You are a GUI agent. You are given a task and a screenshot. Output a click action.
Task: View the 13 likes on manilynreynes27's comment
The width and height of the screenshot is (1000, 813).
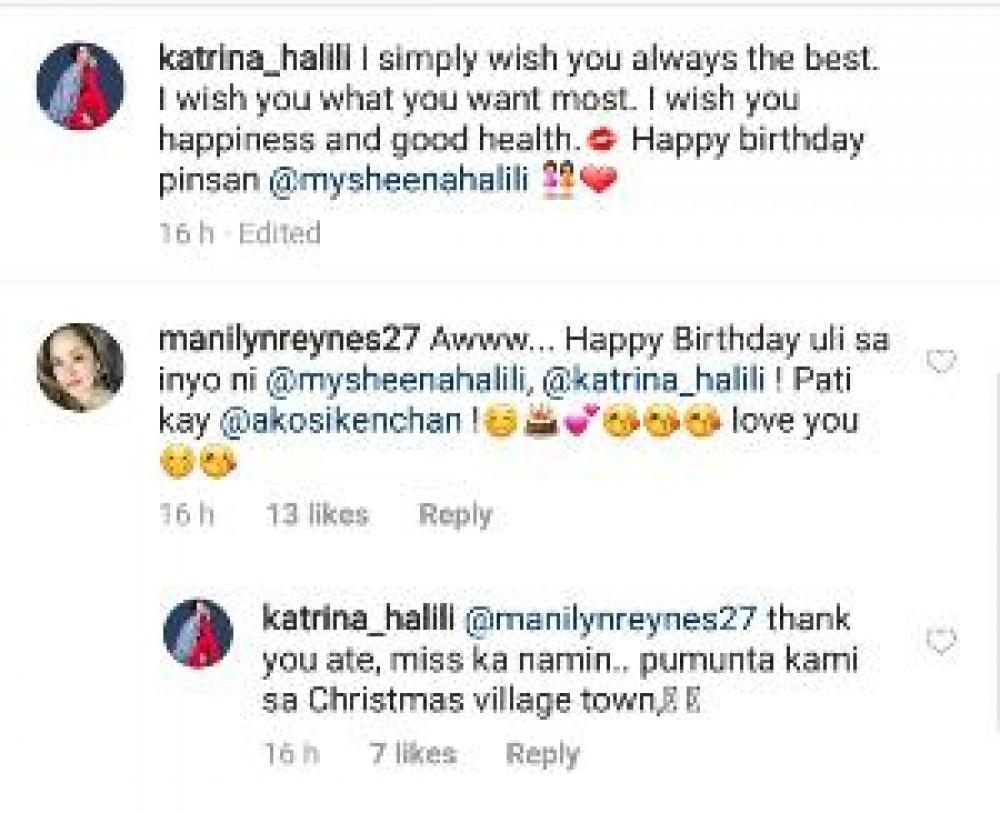tap(316, 515)
